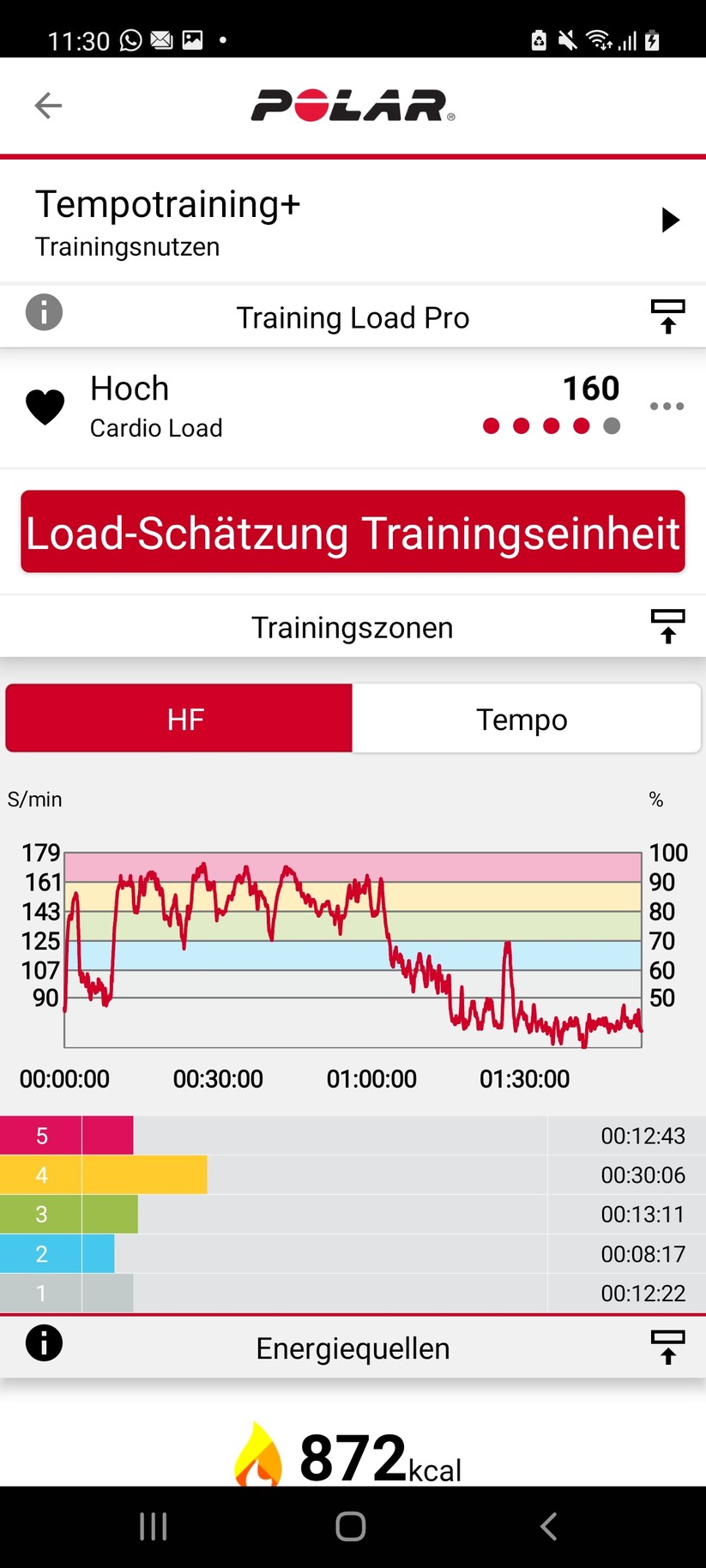This screenshot has width=706, height=1568.
Task: Collapse the Trainingszonen section
Action: click(667, 626)
